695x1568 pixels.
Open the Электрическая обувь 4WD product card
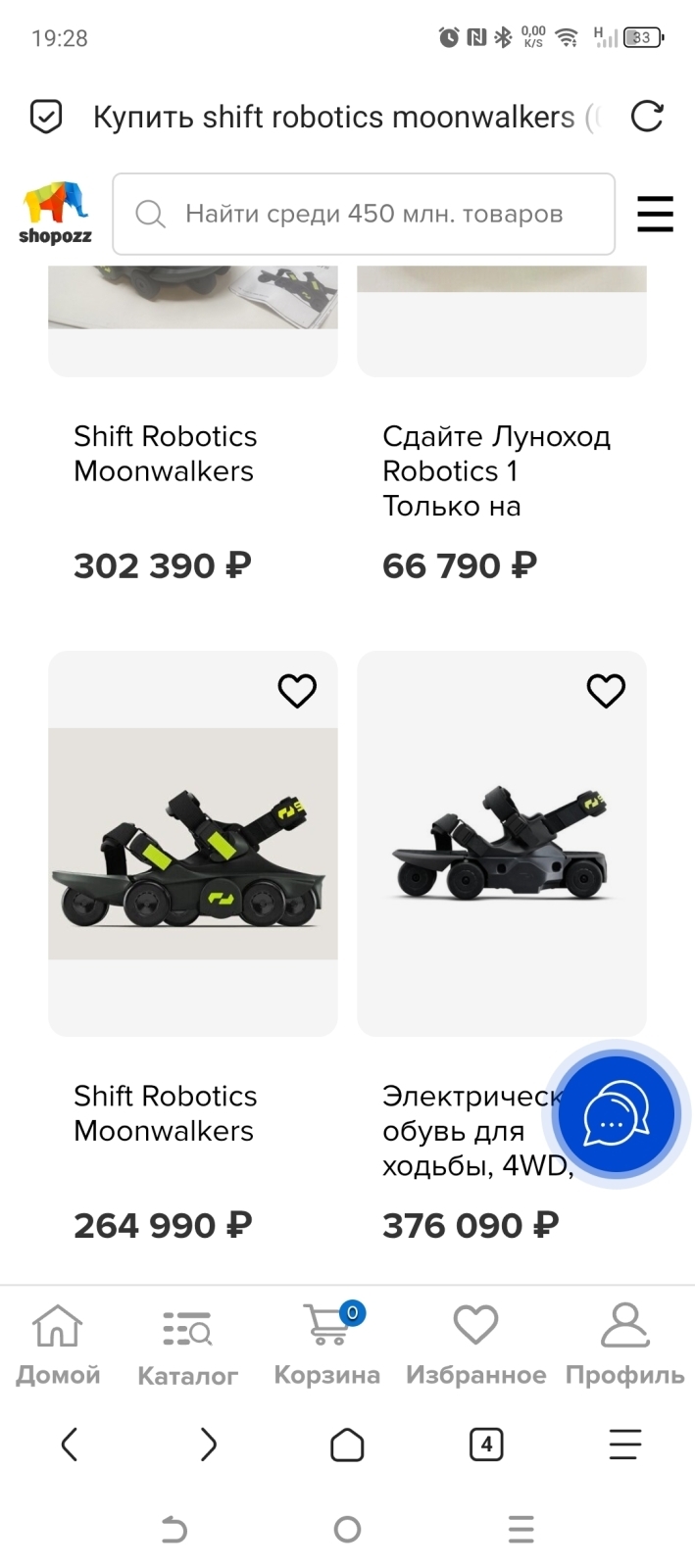click(x=501, y=845)
